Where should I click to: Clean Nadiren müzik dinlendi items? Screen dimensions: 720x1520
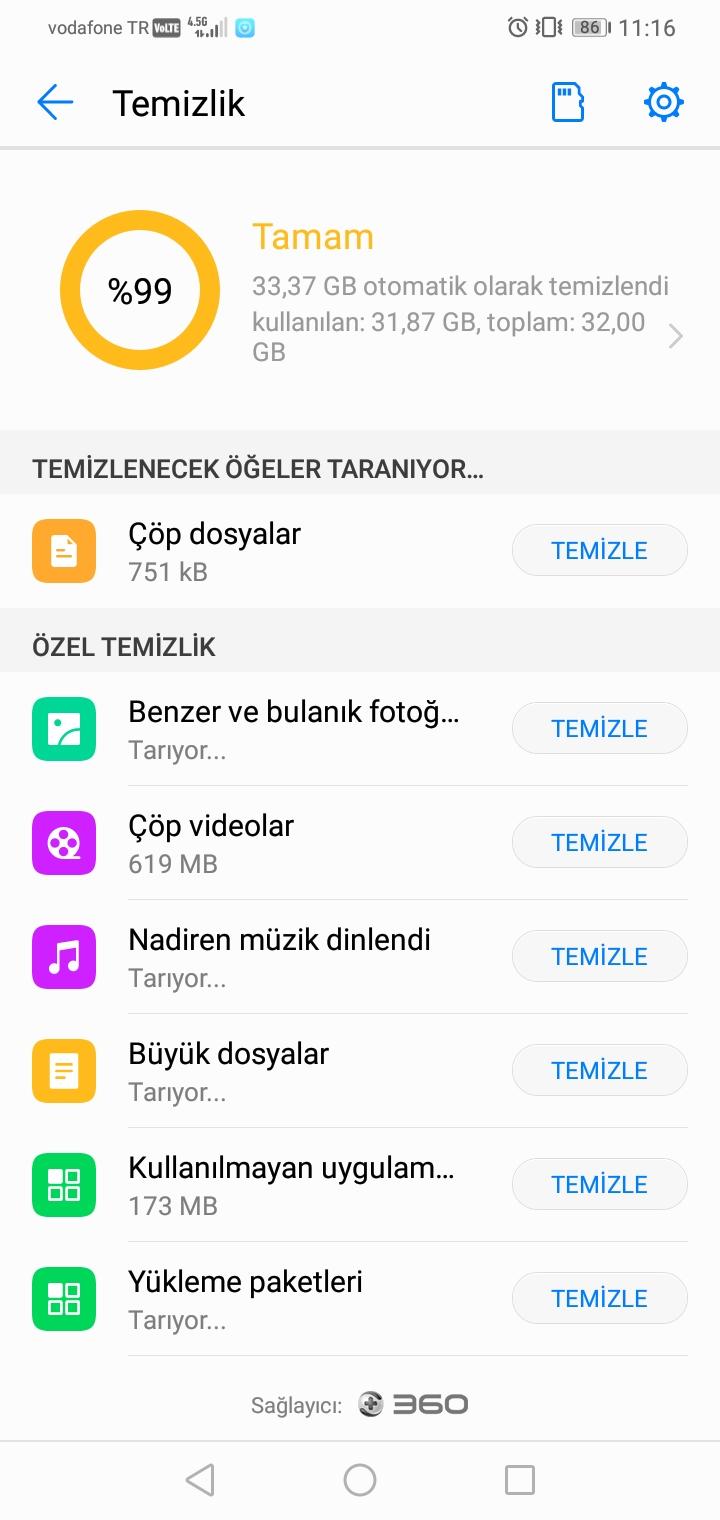click(x=600, y=956)
